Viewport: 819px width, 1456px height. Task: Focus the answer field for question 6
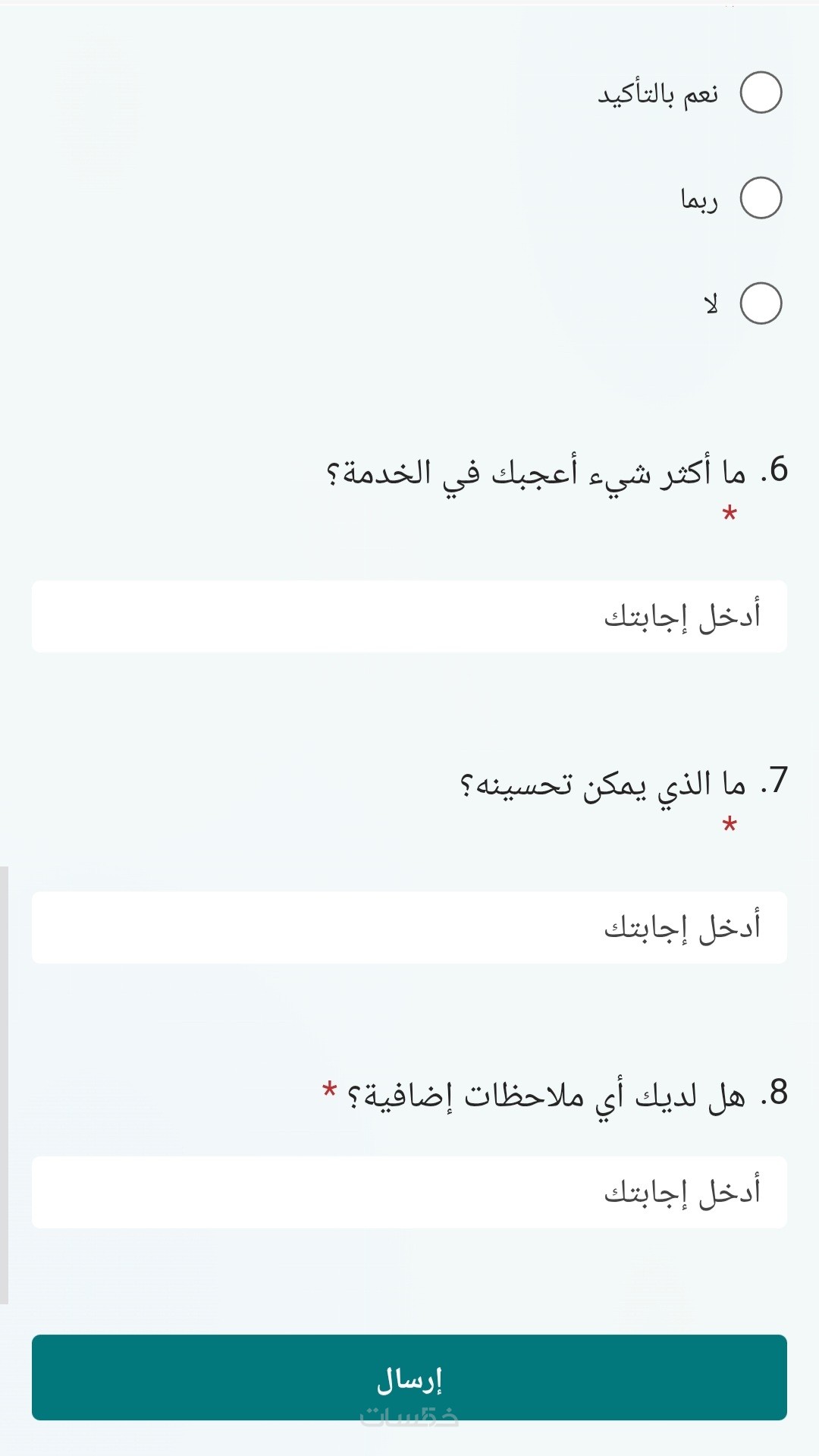point(409,616)
